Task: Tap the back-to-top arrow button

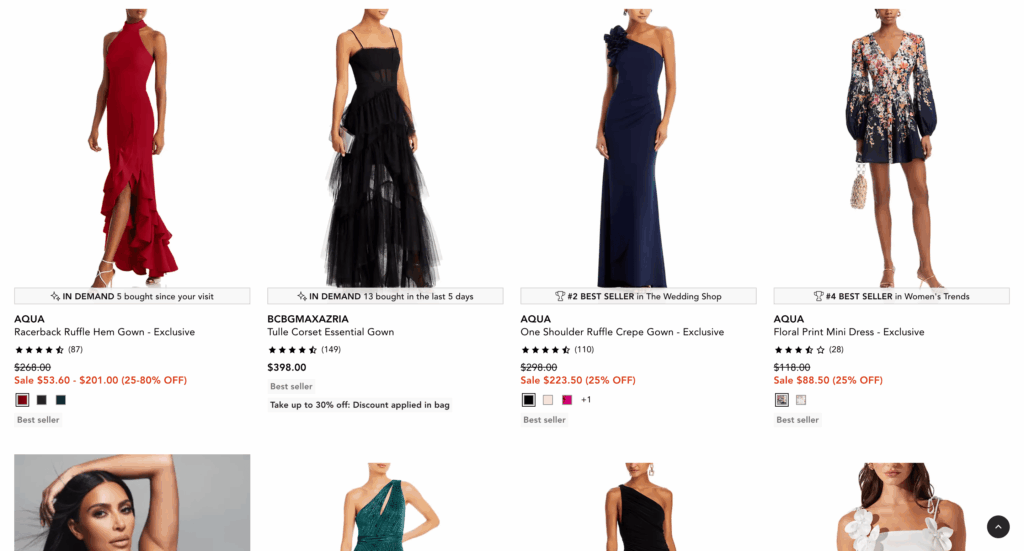Action: pyautogui.click(x=998, y=527)
